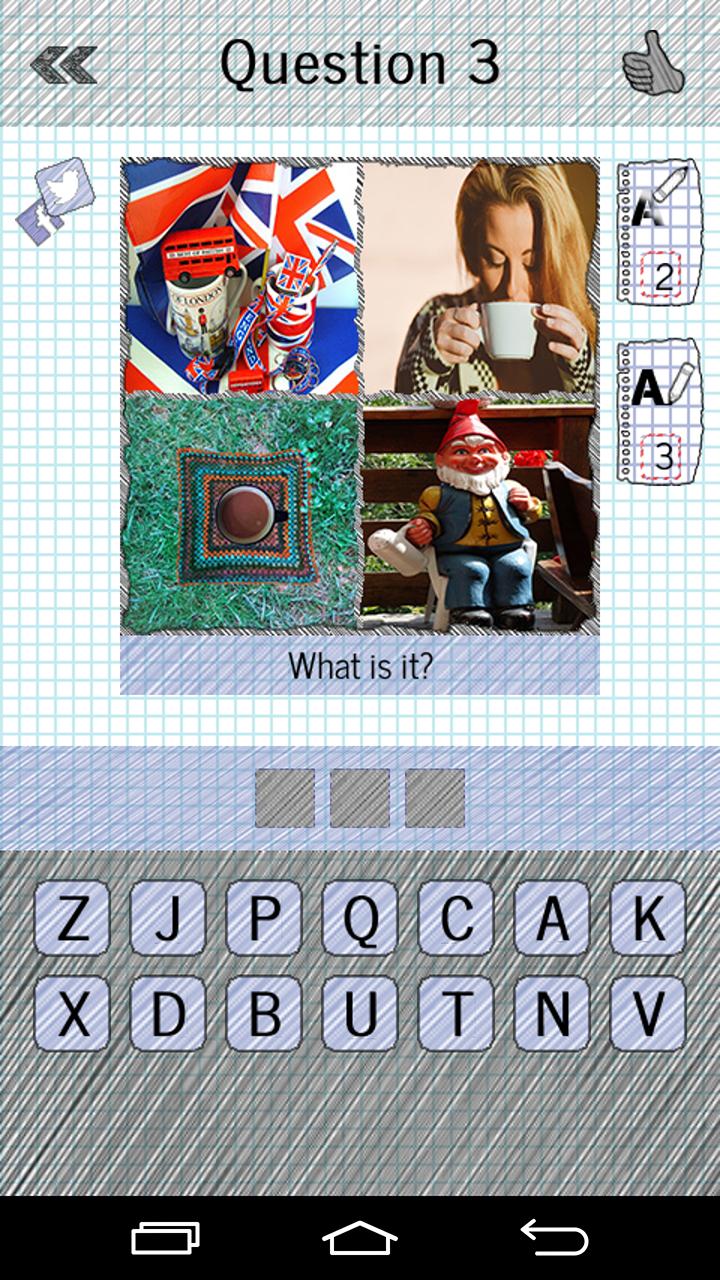Tap letter N tile
720x1280 pixels.
point(552,1014)
